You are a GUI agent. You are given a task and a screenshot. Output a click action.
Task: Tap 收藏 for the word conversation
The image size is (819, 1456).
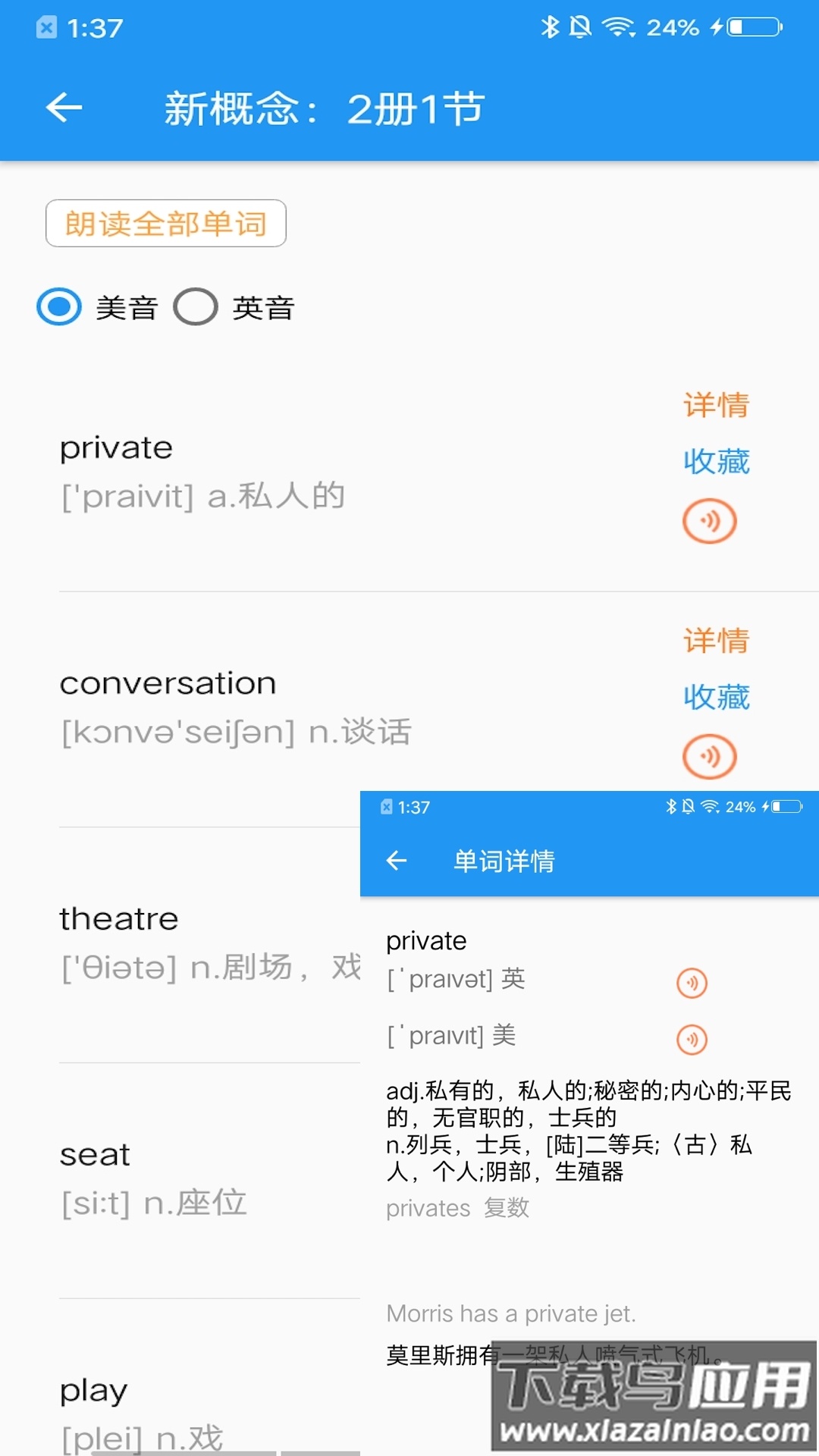click(716, 696)
